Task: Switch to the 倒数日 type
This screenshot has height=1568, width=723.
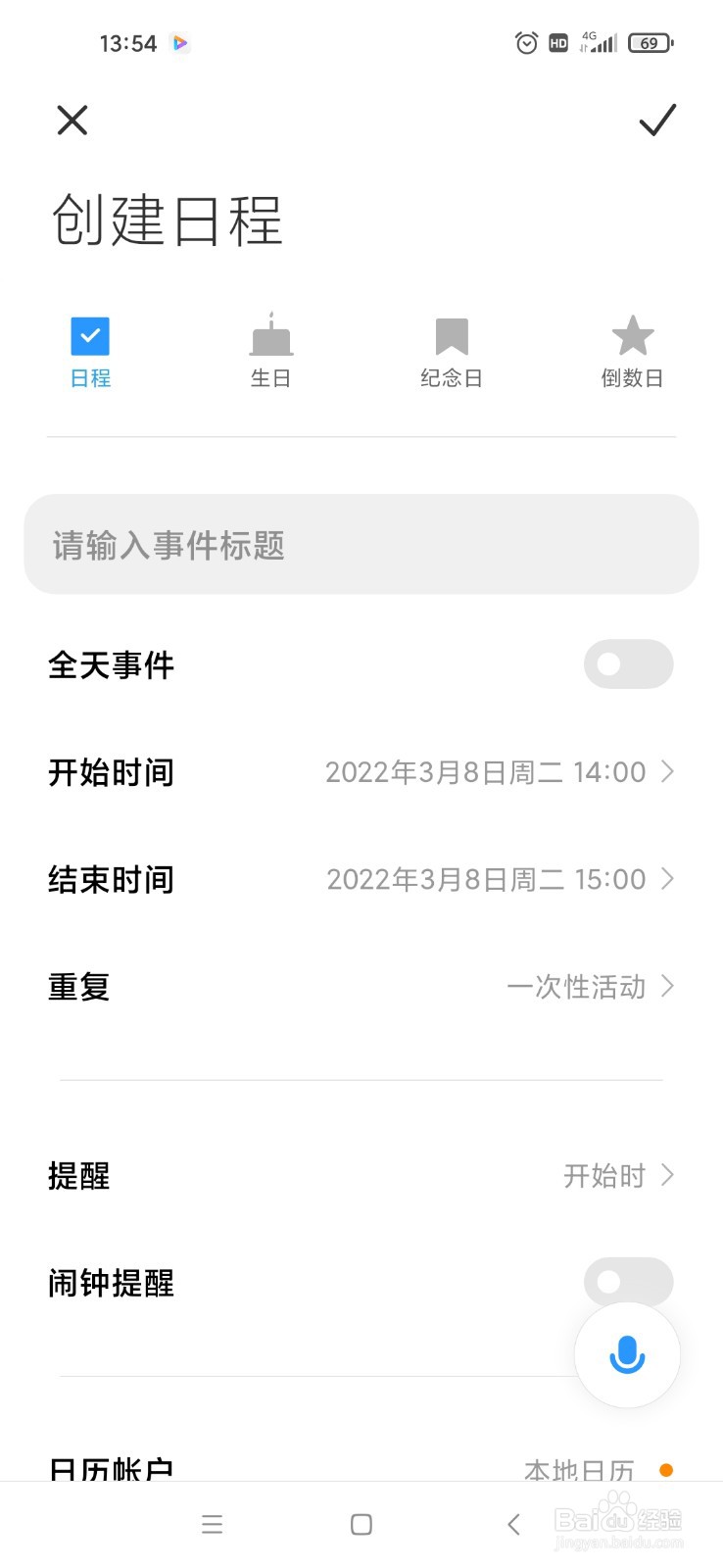Action: (633, 352)
